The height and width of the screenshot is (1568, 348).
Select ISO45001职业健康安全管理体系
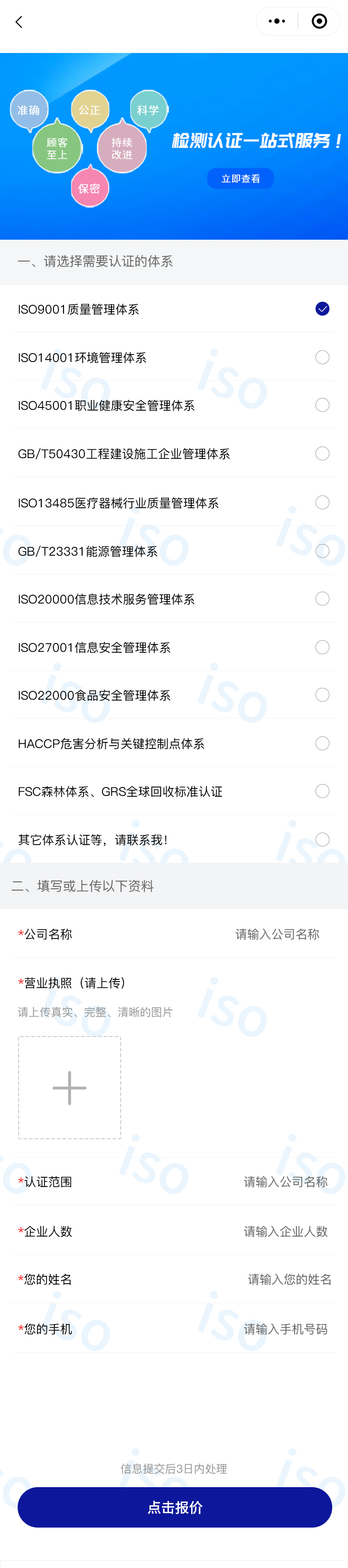click(322, 406)
